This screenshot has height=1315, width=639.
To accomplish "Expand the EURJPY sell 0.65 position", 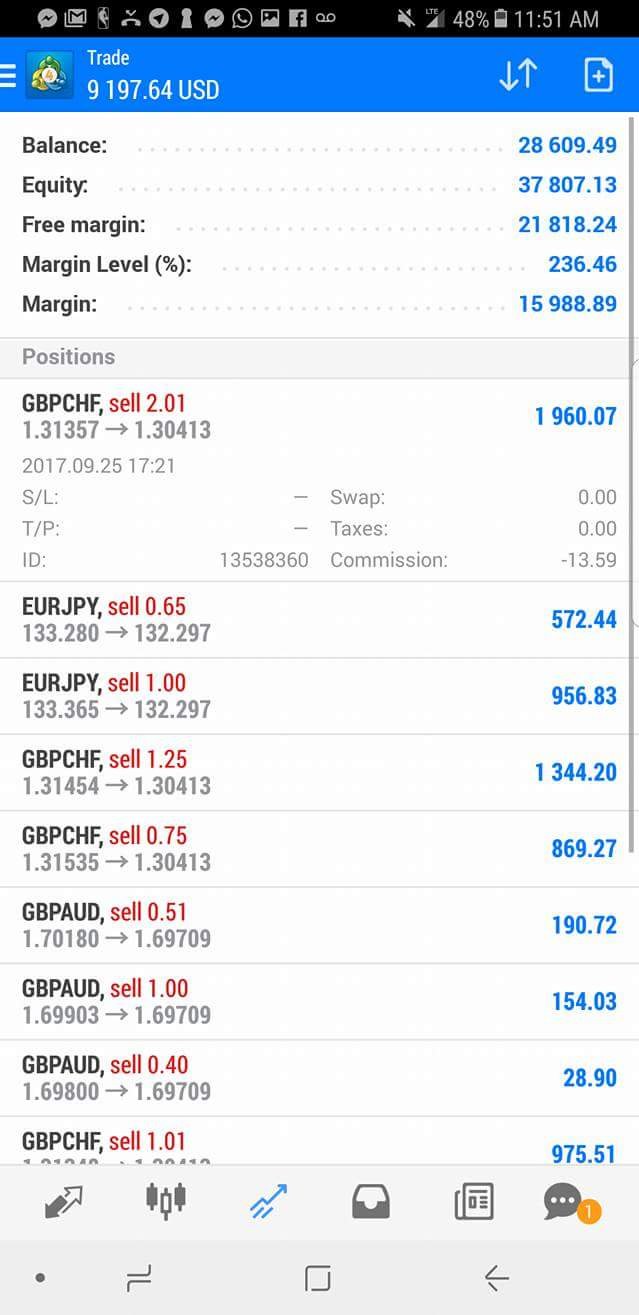I will (x=319, y=619).
